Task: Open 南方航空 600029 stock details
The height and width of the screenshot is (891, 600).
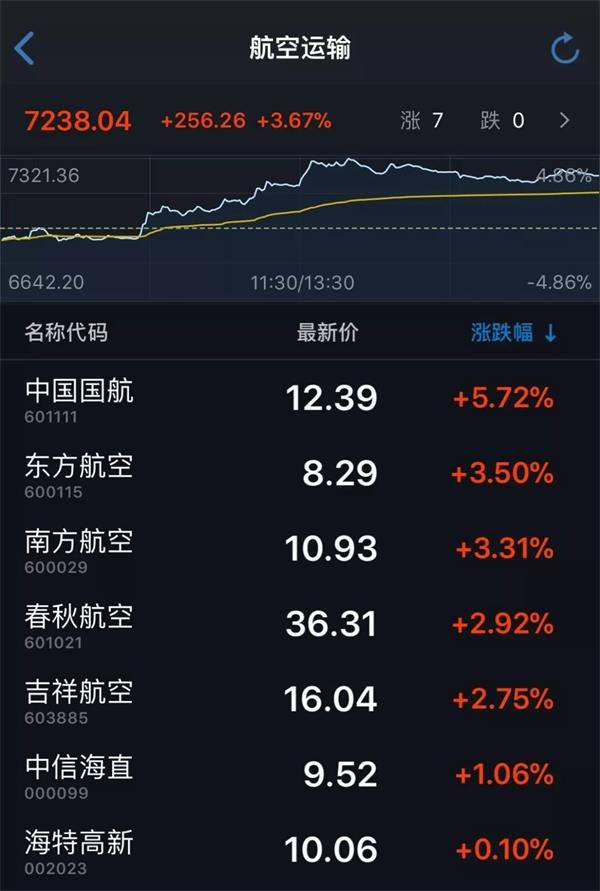Action: (300, 549)
